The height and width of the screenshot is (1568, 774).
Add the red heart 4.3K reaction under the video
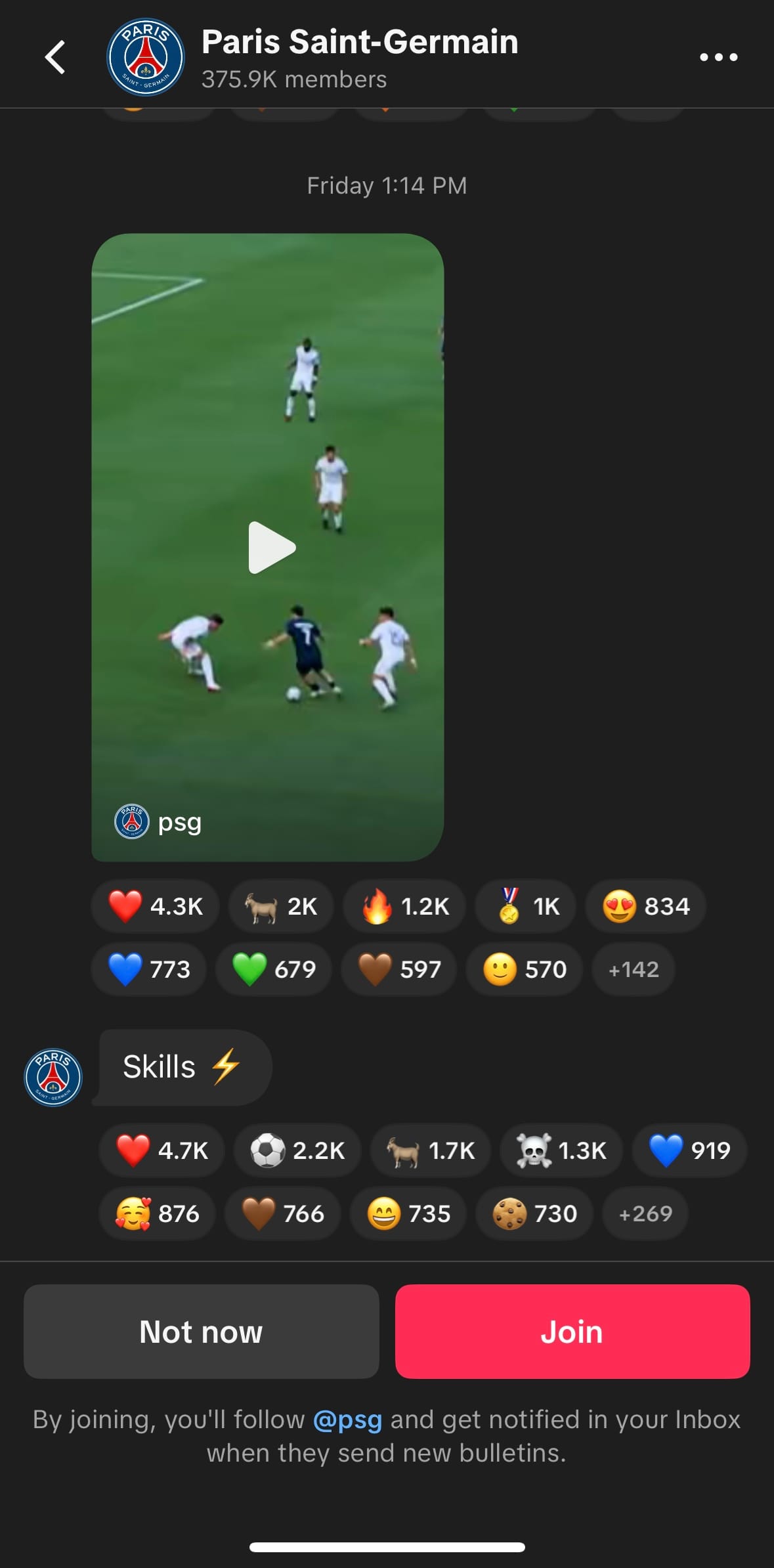click(156, 906)
